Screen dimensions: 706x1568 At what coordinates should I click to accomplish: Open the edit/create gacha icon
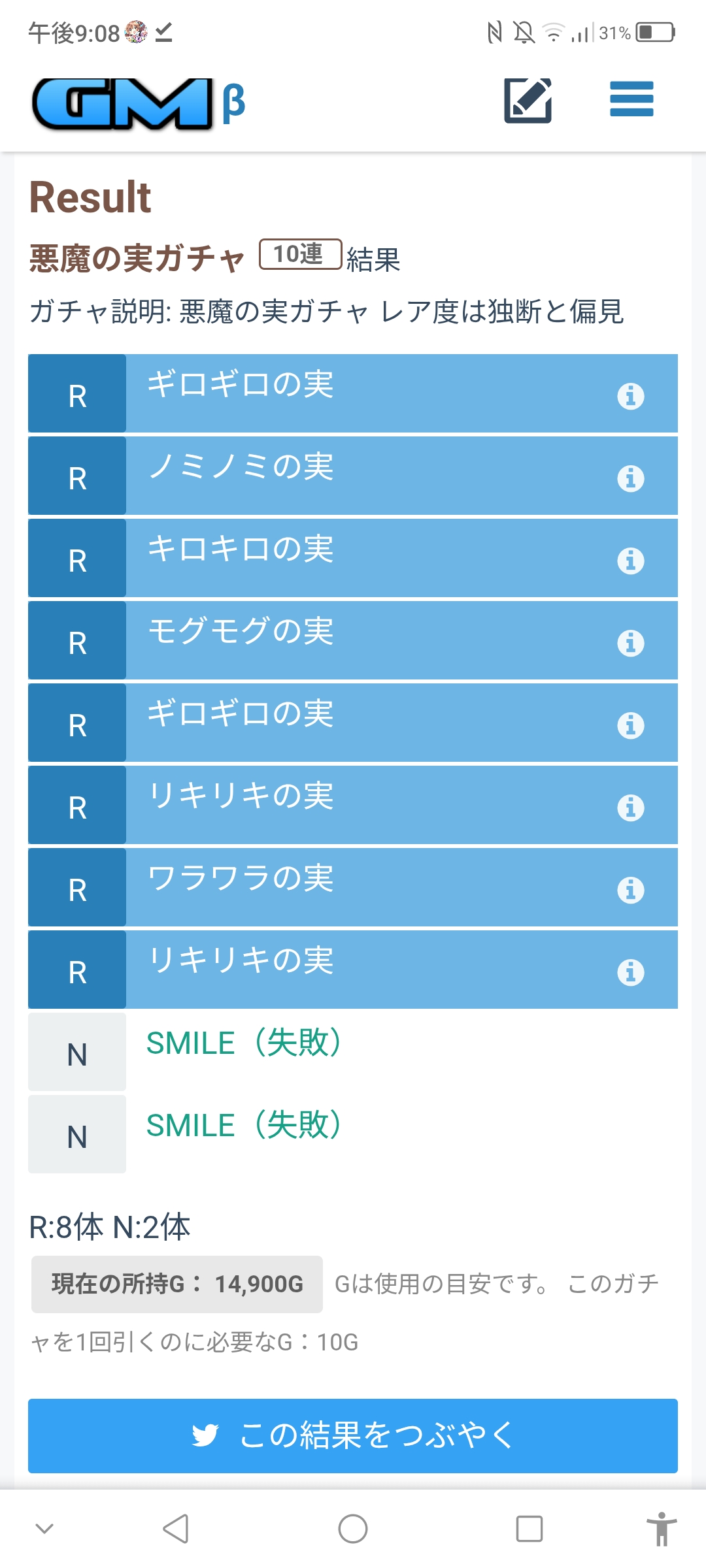528,101
